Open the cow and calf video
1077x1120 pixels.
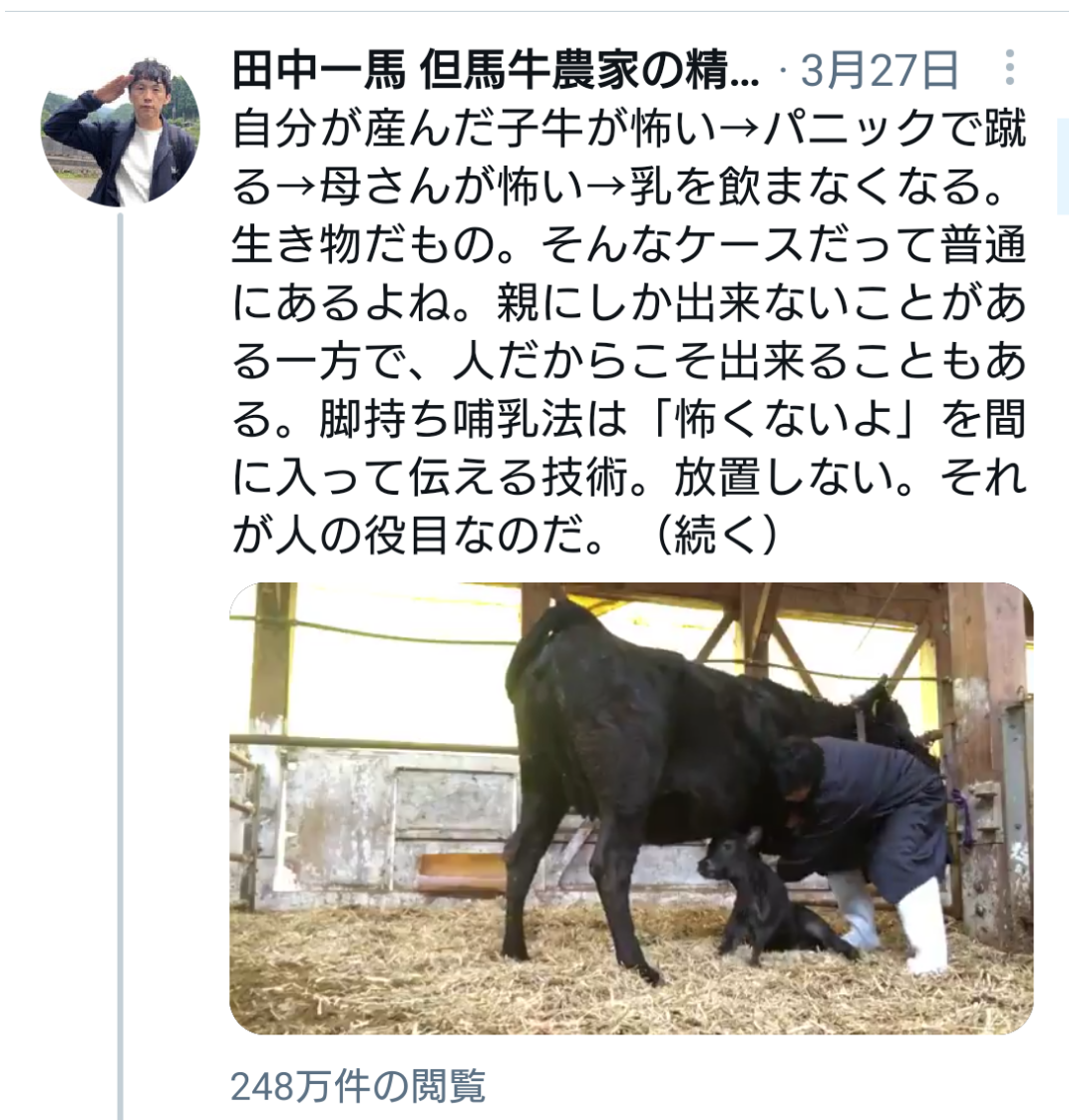tap(630, 808)
